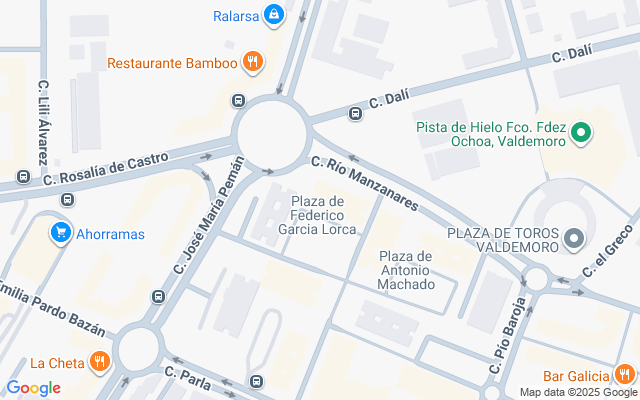Select the bus stop on C. Dalí
This screenshot has height=400, width=640.
(x=355, y=115)
